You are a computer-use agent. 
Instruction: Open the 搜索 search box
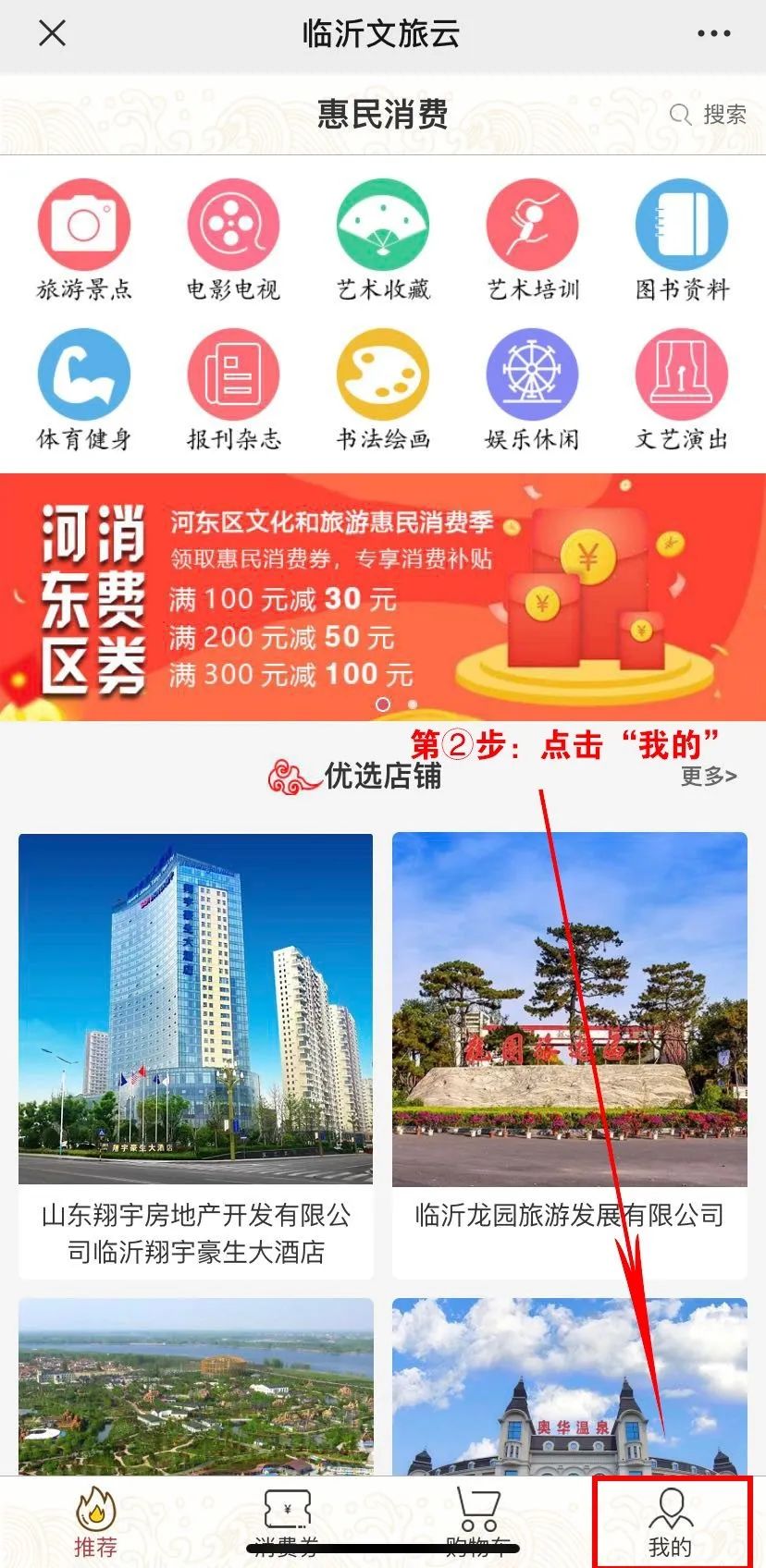[x=708, y=115]
